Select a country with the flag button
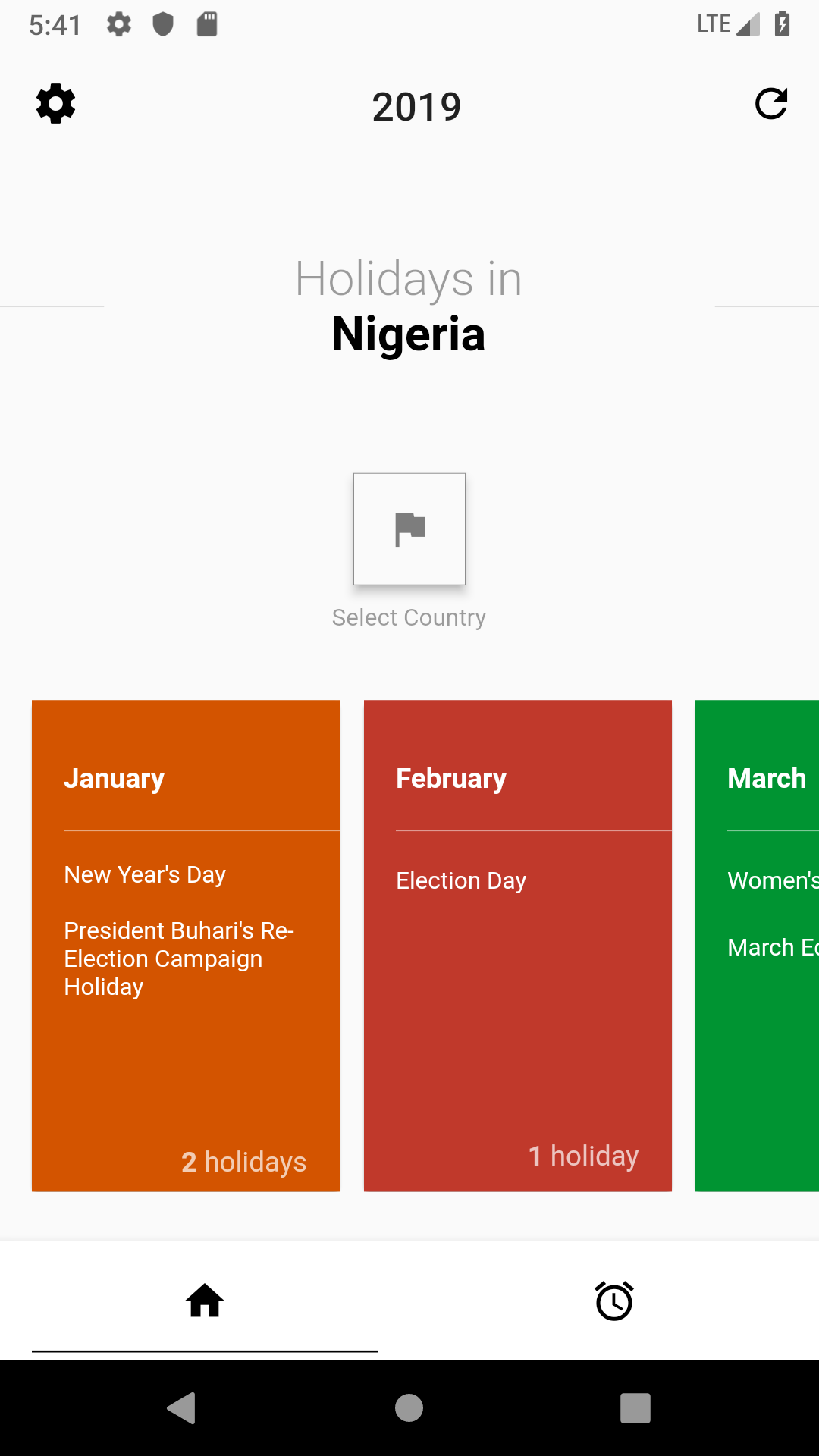This screenshot has height=1456, width=819. tap(409, 529)
